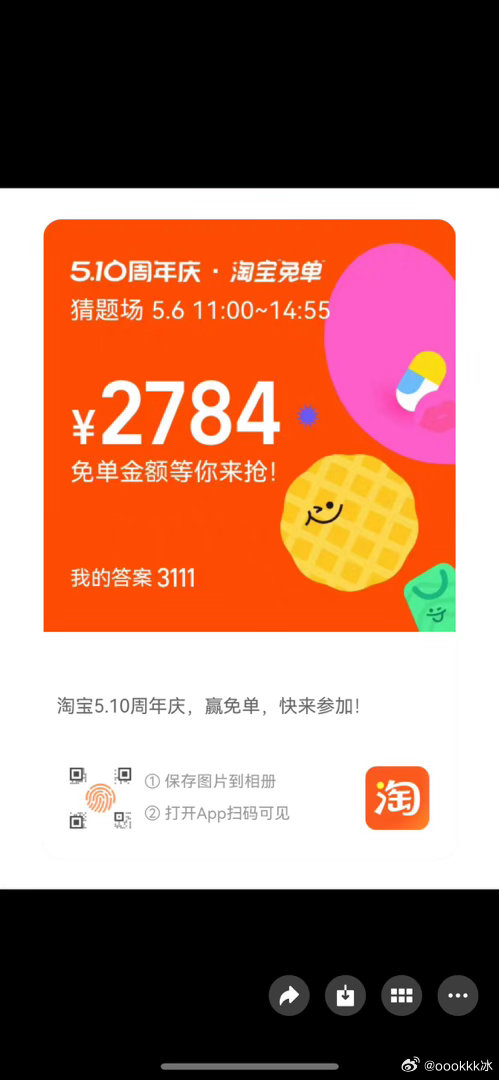Open the image grid view
499x1080 pixels.
(x=402, y=995)
